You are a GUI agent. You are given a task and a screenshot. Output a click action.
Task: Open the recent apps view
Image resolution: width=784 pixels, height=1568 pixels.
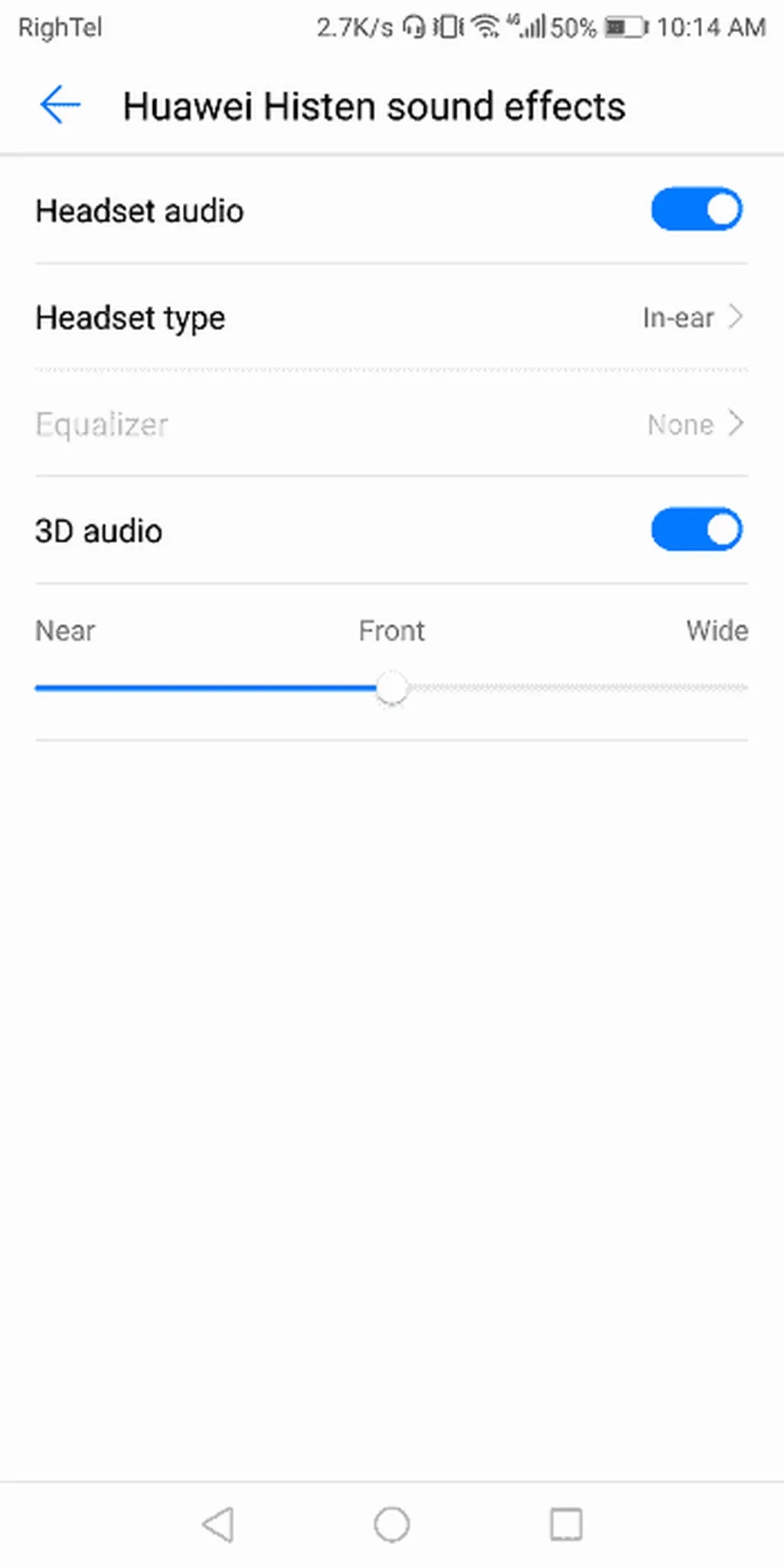(x=566, y=1524)
